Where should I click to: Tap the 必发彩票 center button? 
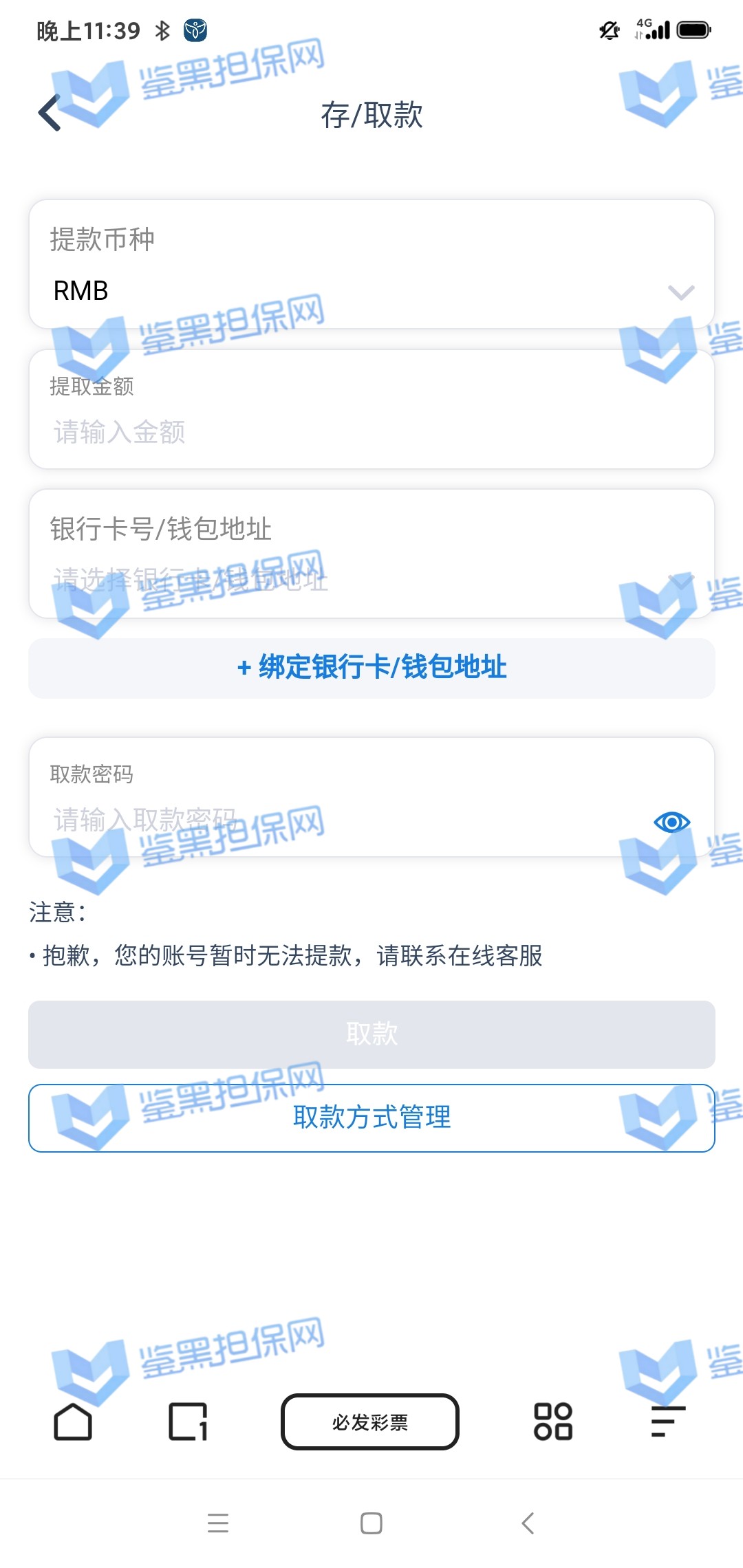(x=370, y=1422)
